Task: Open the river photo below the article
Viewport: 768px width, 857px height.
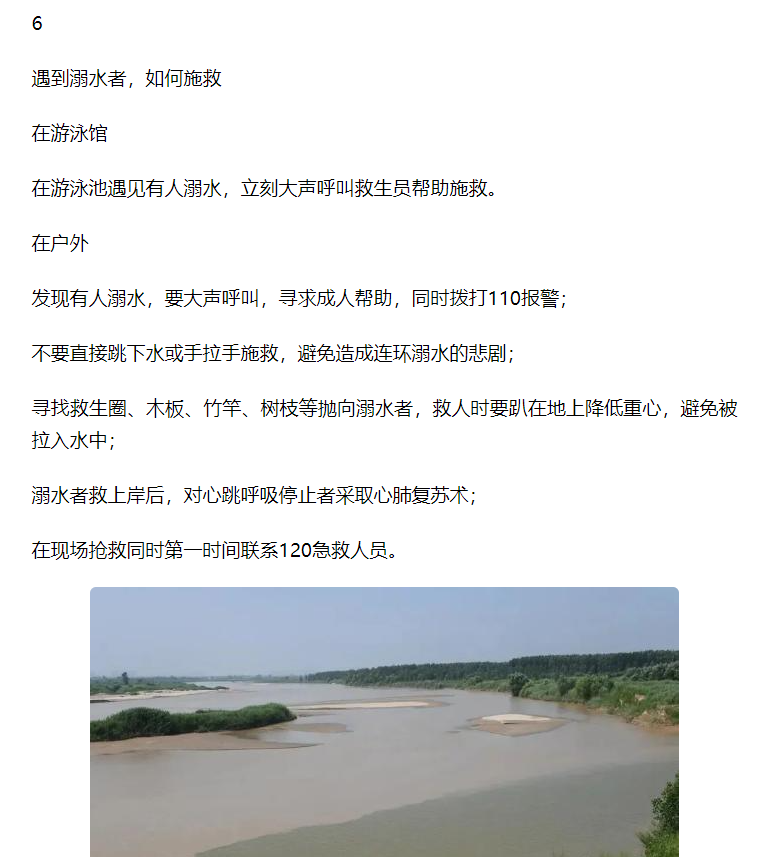Action: coord(384,722)
